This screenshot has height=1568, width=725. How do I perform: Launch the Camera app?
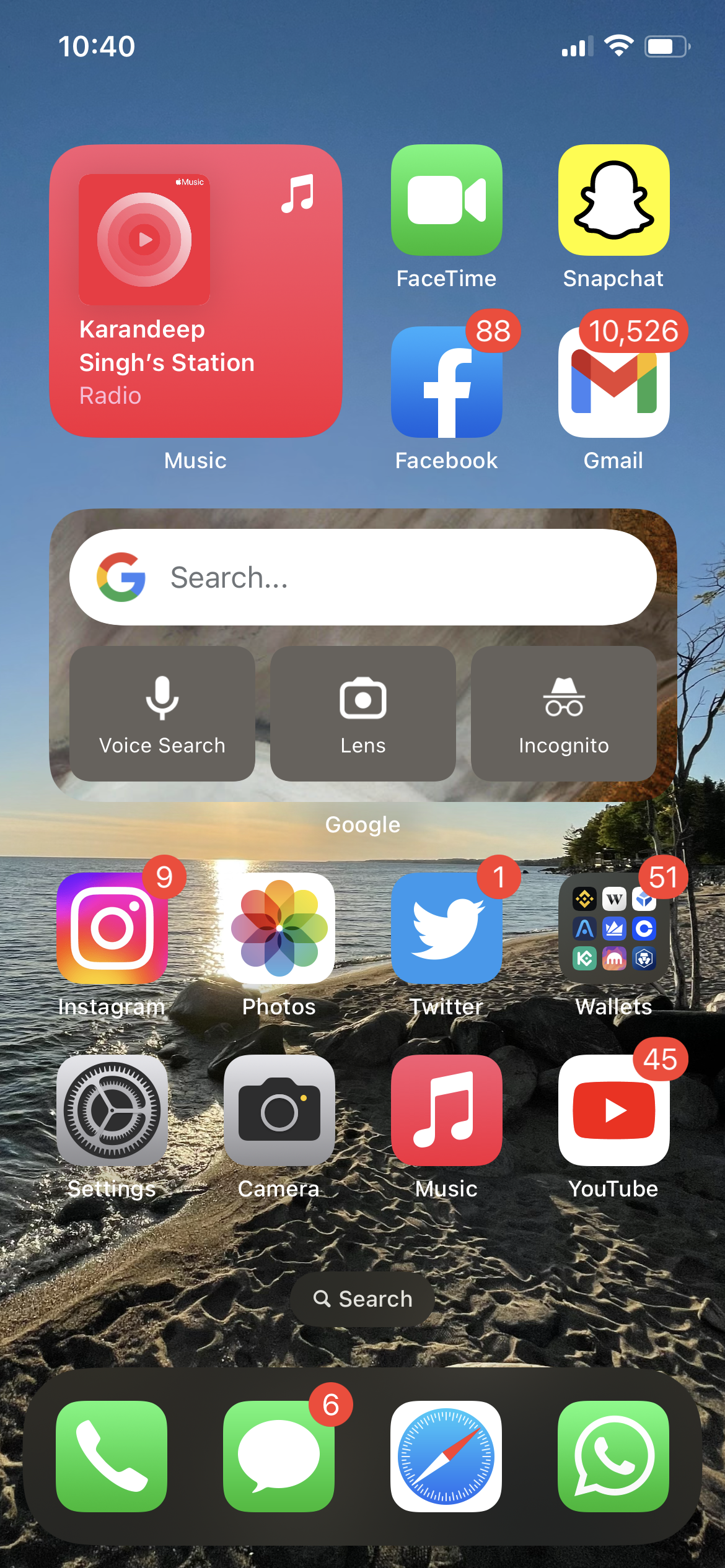pos(279,1110)
